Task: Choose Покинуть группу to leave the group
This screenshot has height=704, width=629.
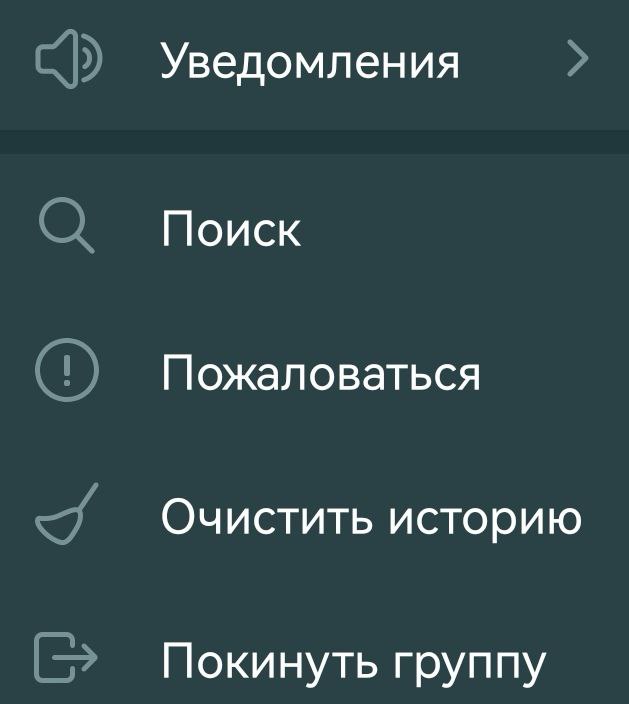Action: 354,661
